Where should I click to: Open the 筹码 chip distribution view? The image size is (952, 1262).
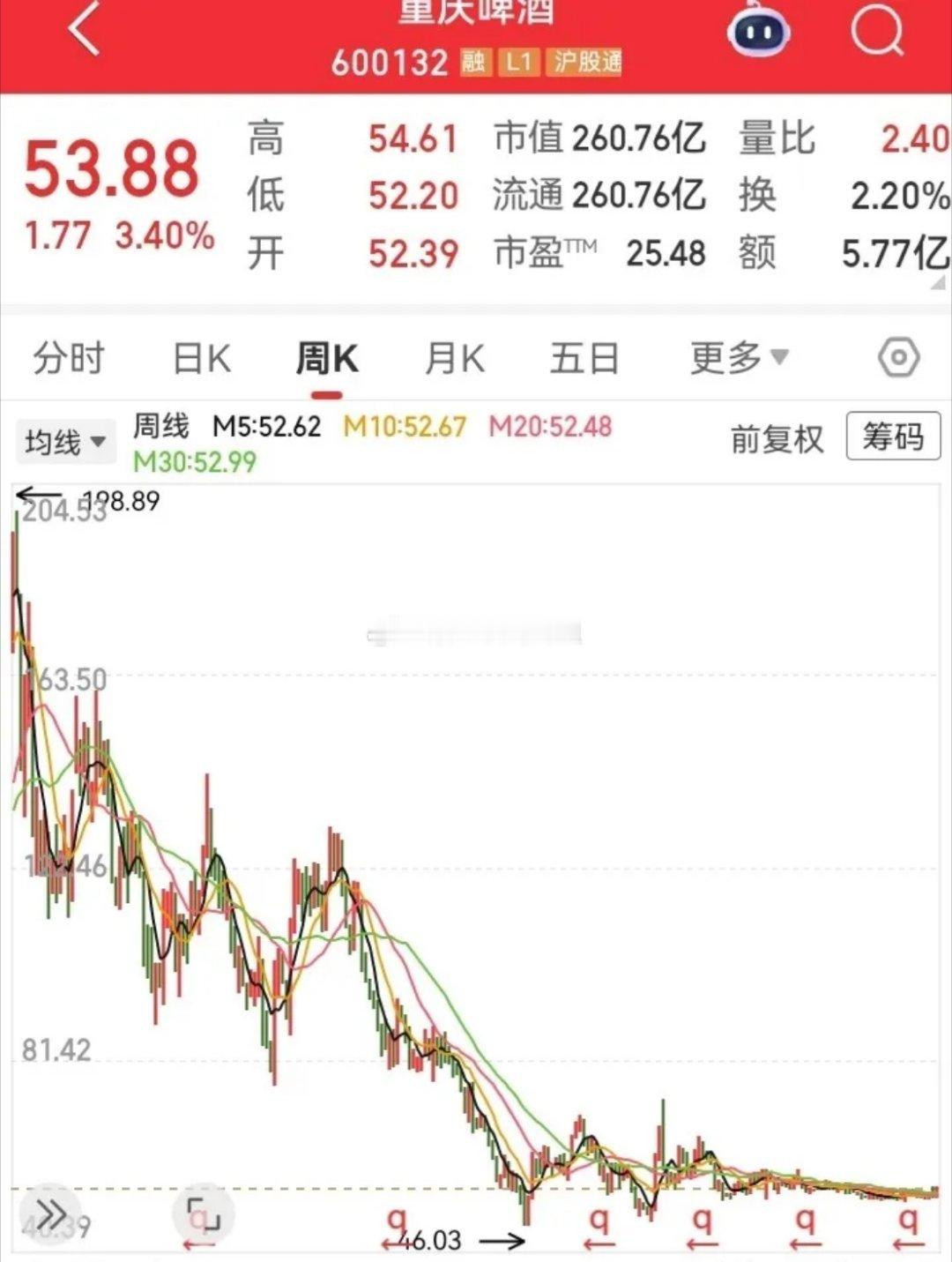pos(892,438)
